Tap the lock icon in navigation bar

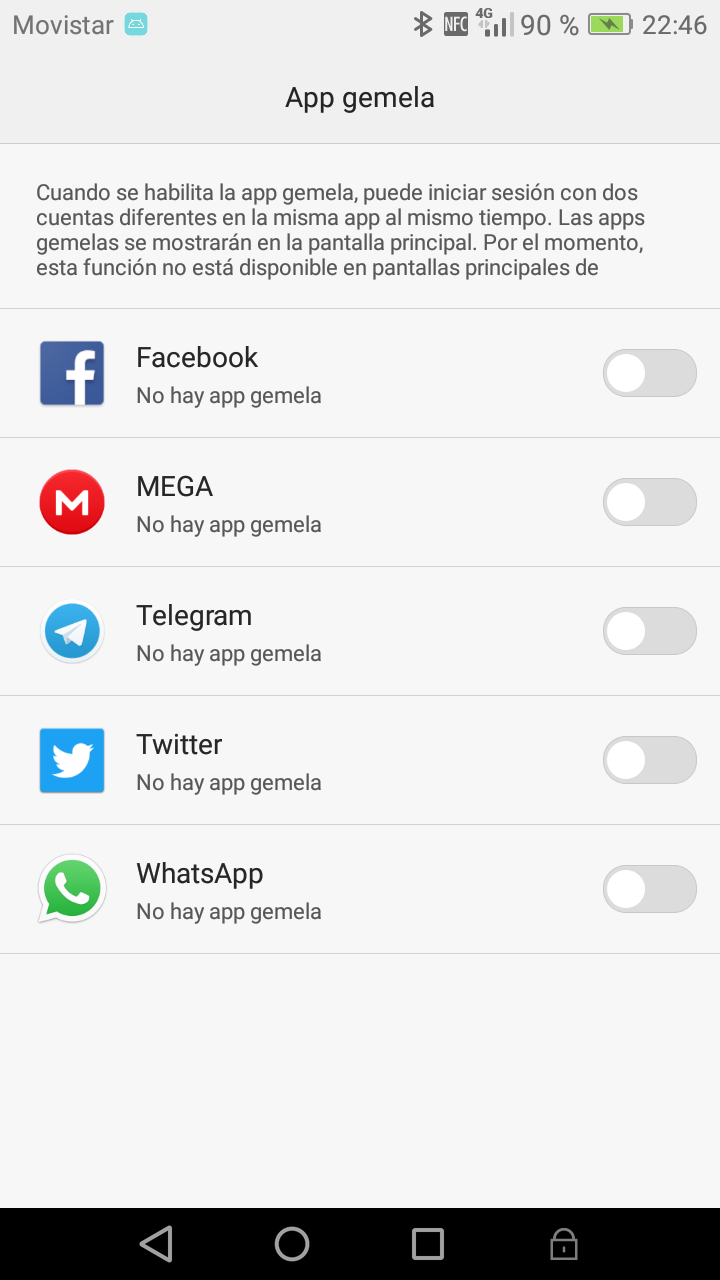tap(564, 1244)
